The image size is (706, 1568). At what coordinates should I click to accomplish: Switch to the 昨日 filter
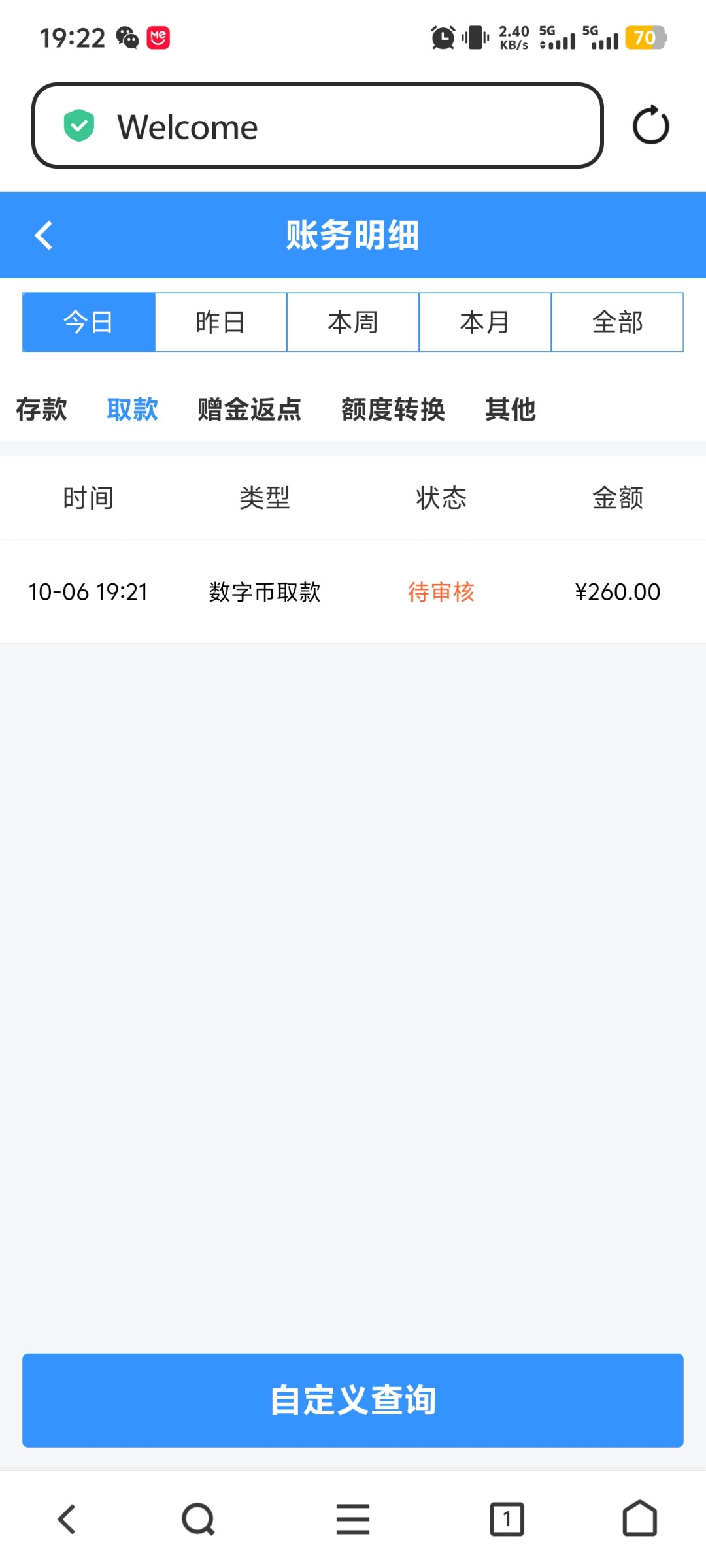point(221,322)
